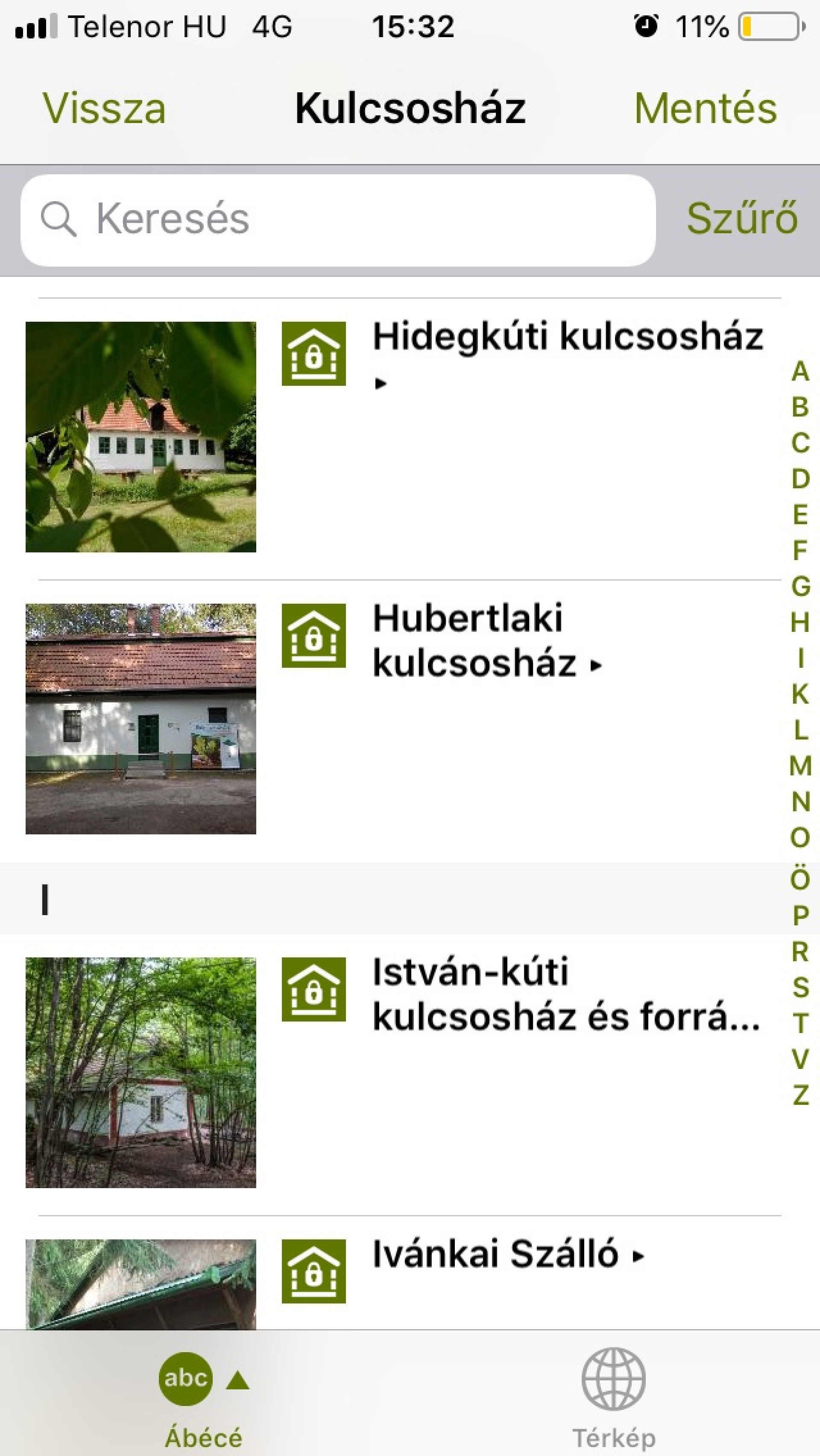This screenshot has width=820, height=1456.
Task: Select the Ábécé alphabetical sort tab
Action: [x=203, y=1397]
